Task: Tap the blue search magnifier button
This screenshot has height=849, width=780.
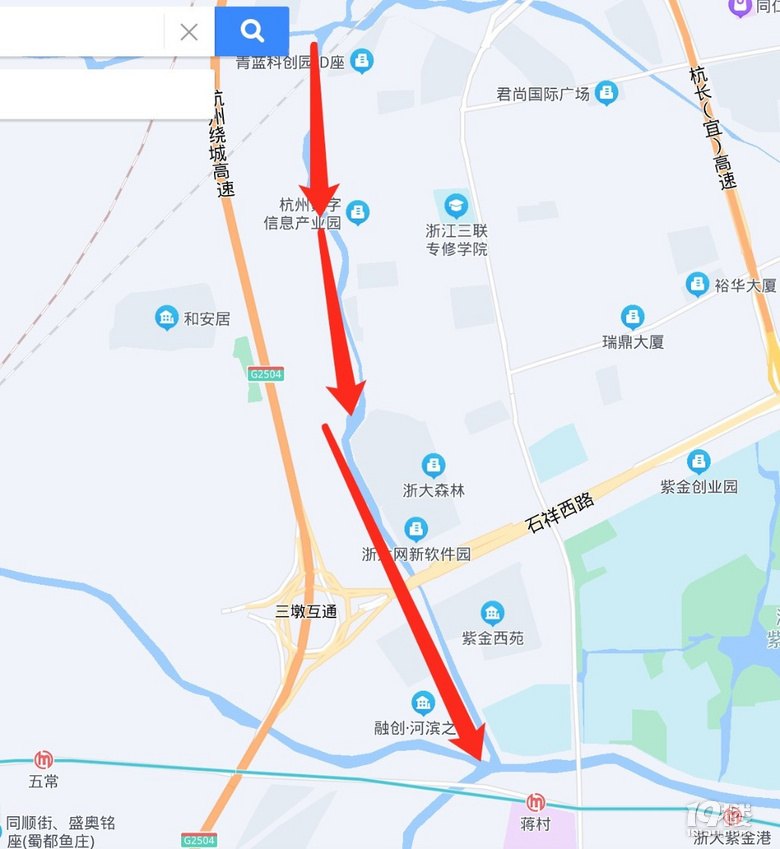Action: pyautogui.click(x=252, y=32)
